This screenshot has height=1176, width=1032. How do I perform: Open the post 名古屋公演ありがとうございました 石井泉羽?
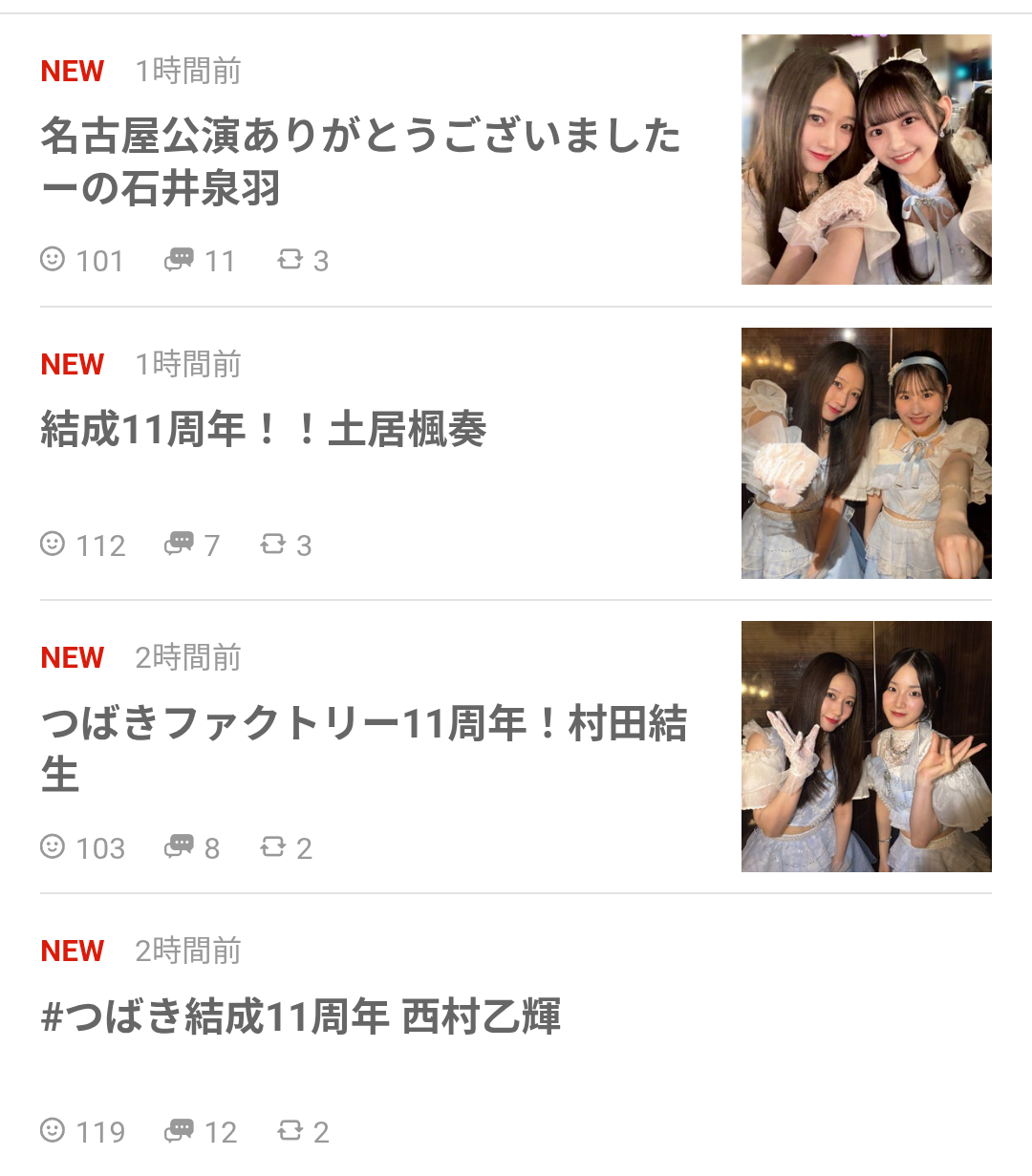coord(360,161)
